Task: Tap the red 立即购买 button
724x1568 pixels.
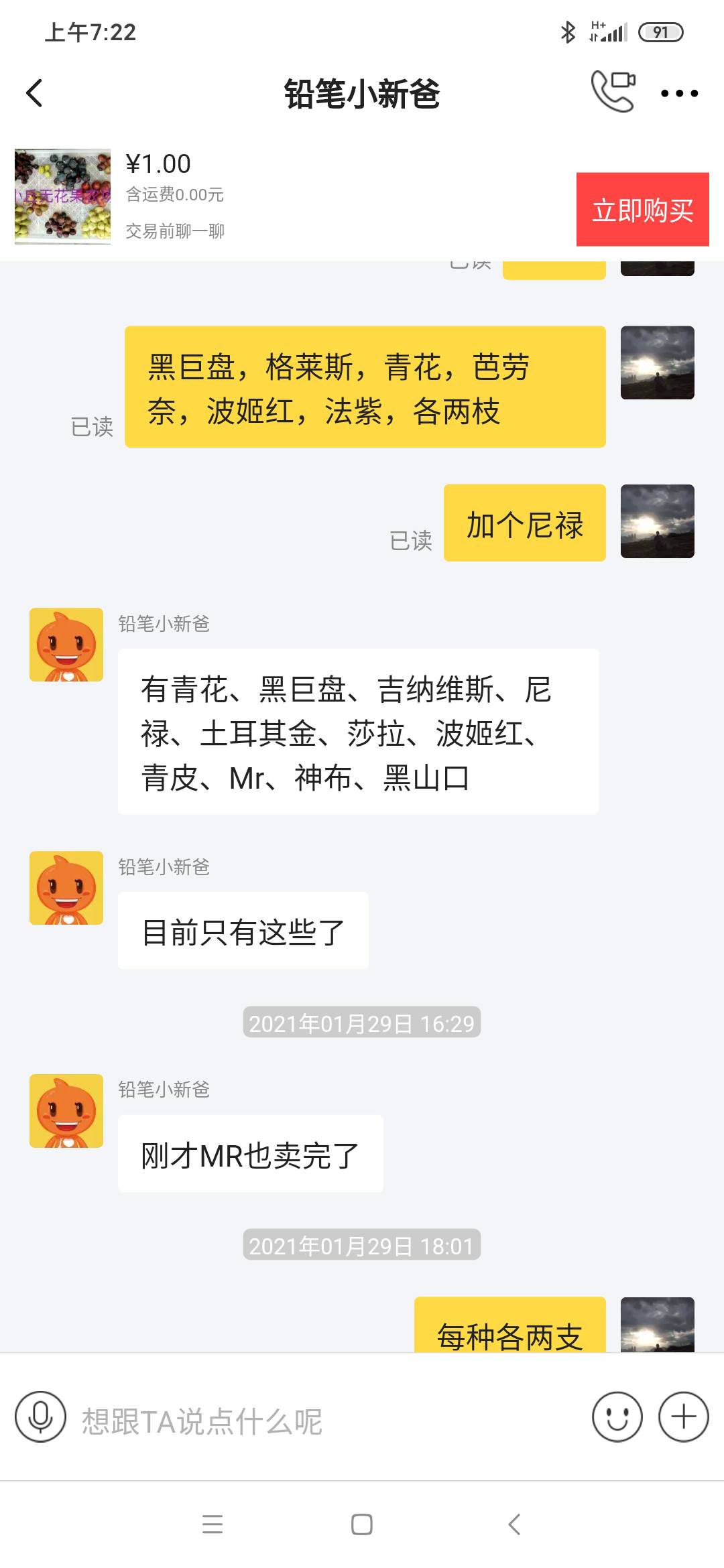Action: [642, 210]
